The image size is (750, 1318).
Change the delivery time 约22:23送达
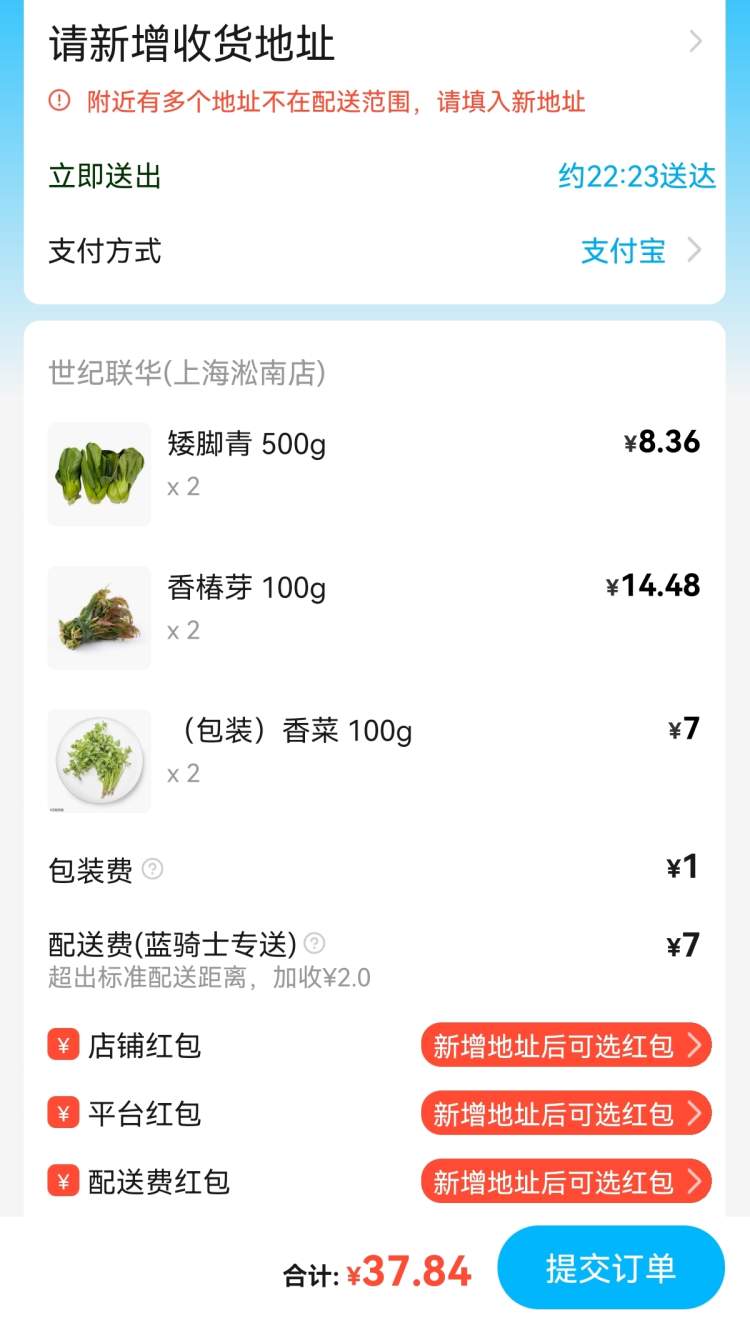[636, 177]
